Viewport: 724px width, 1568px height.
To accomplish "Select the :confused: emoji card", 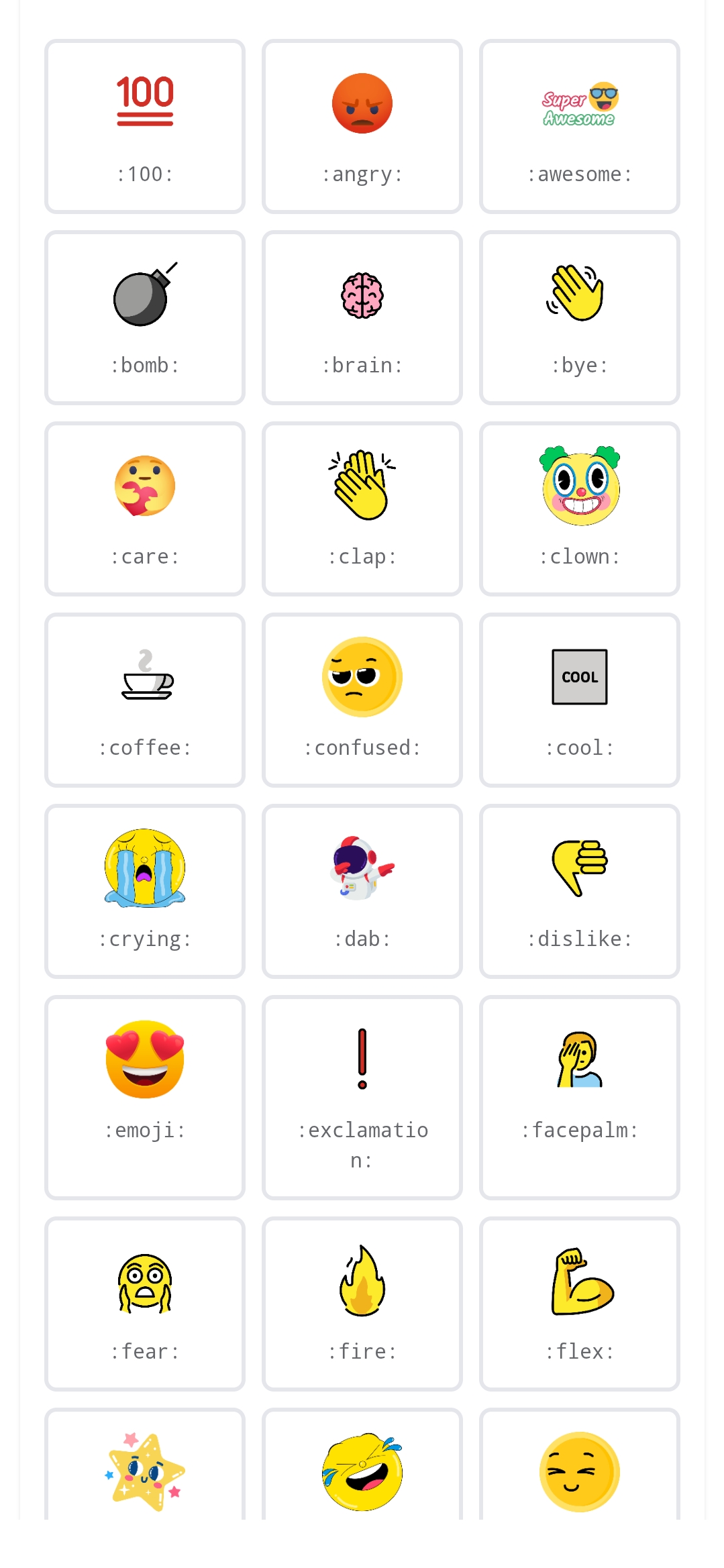I will [362, 700].
